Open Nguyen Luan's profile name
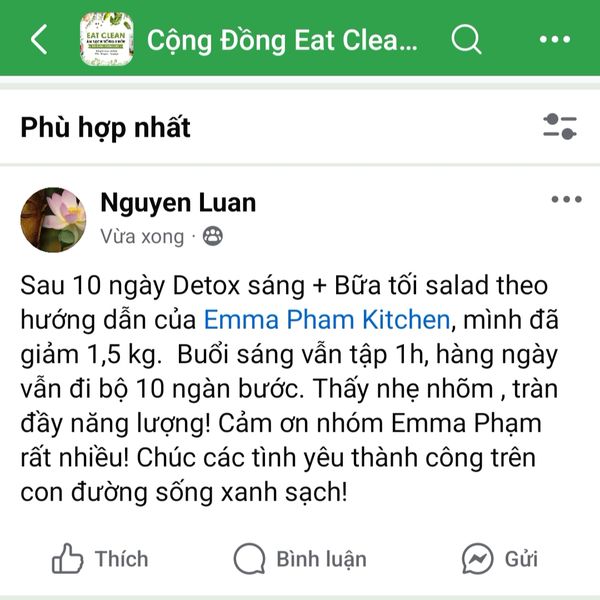 178,203
